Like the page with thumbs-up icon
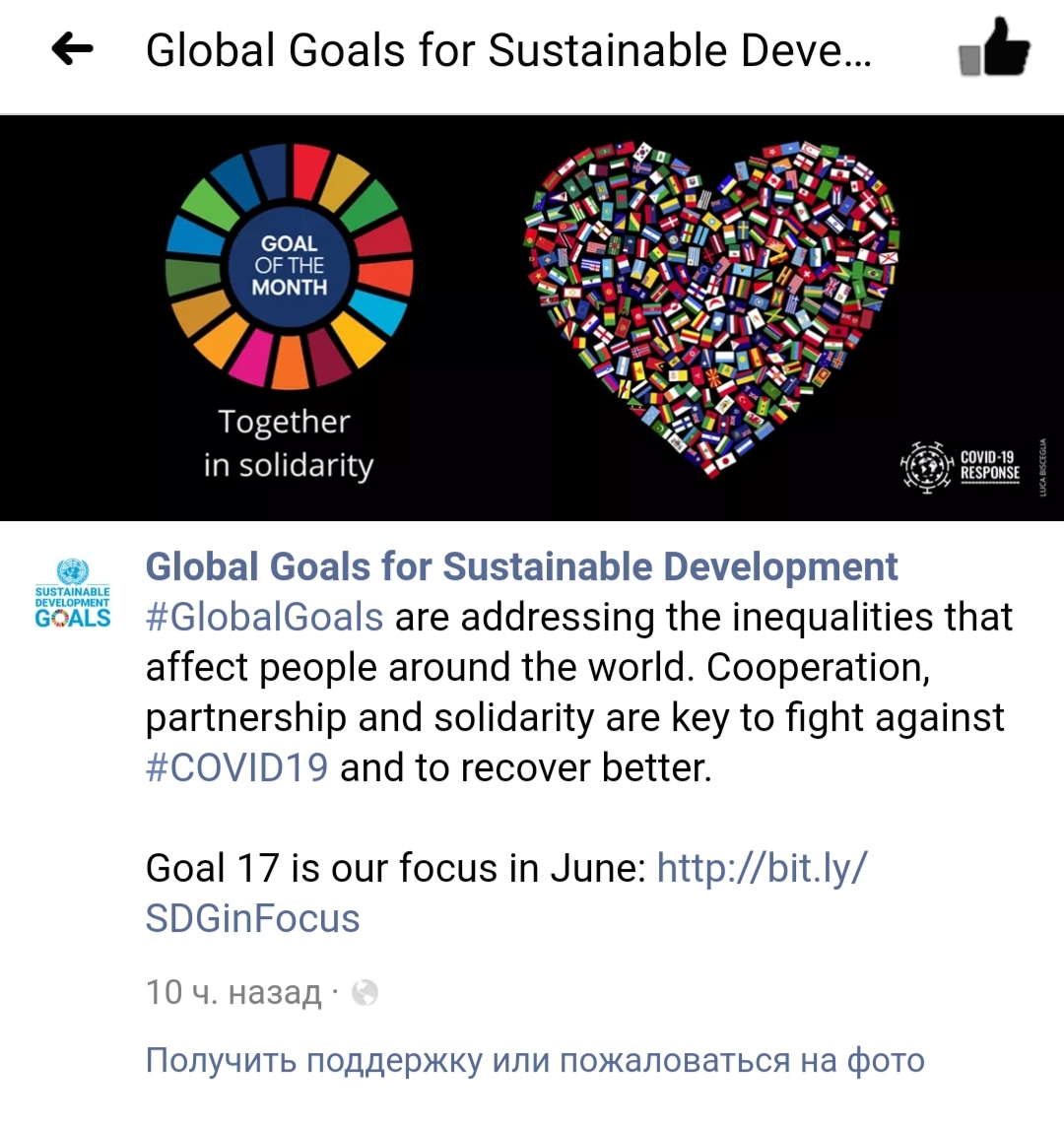The height and width of the screenshot is (1125, 1064). [994, 48]
